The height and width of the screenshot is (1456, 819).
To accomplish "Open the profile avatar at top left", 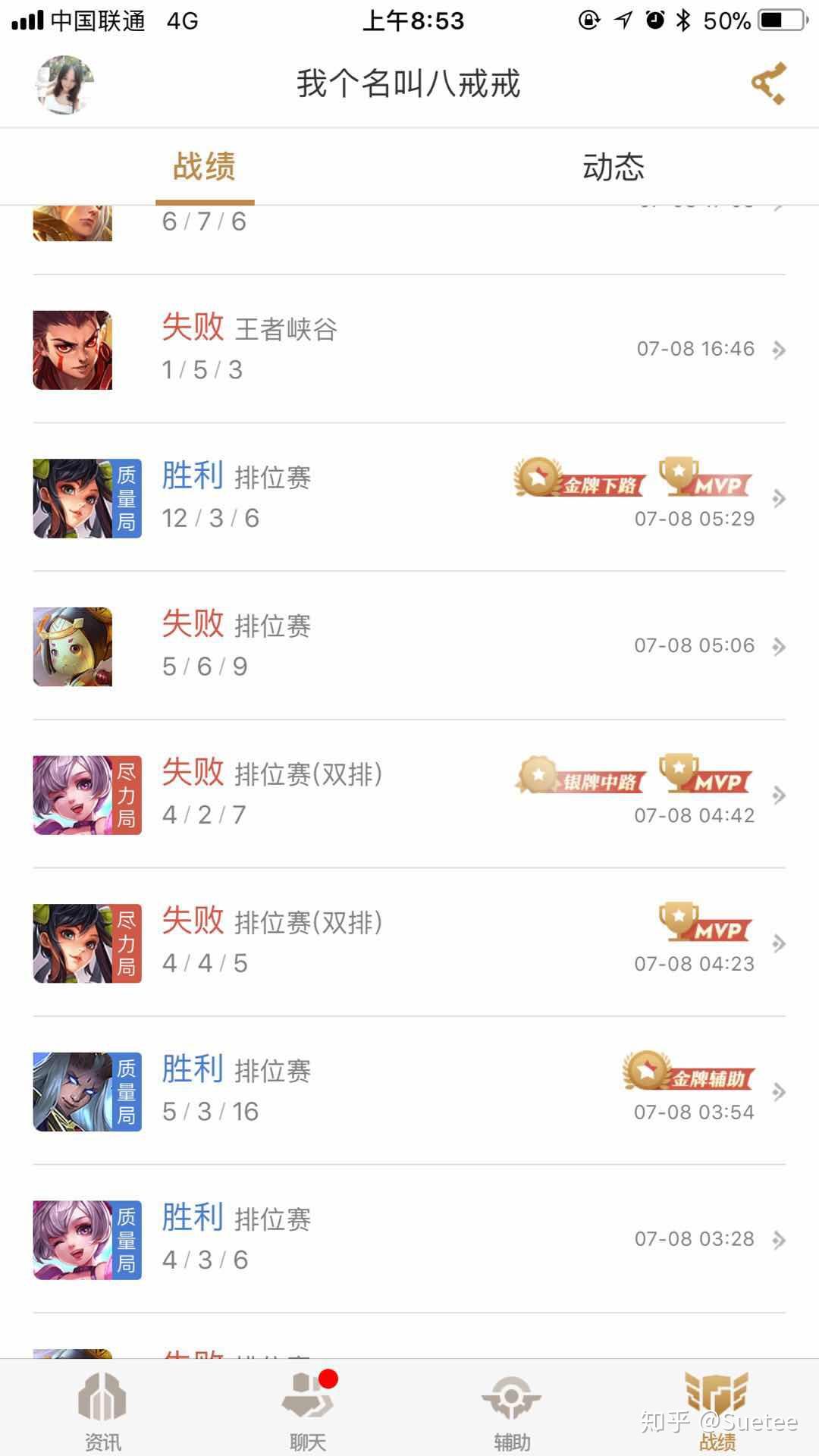I will point(65,84).
